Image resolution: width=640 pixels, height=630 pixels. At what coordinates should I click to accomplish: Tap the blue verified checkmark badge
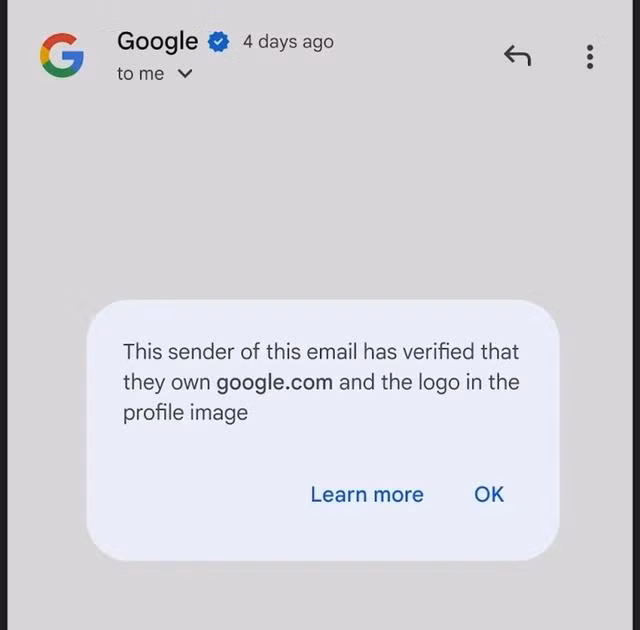point(219,42)
